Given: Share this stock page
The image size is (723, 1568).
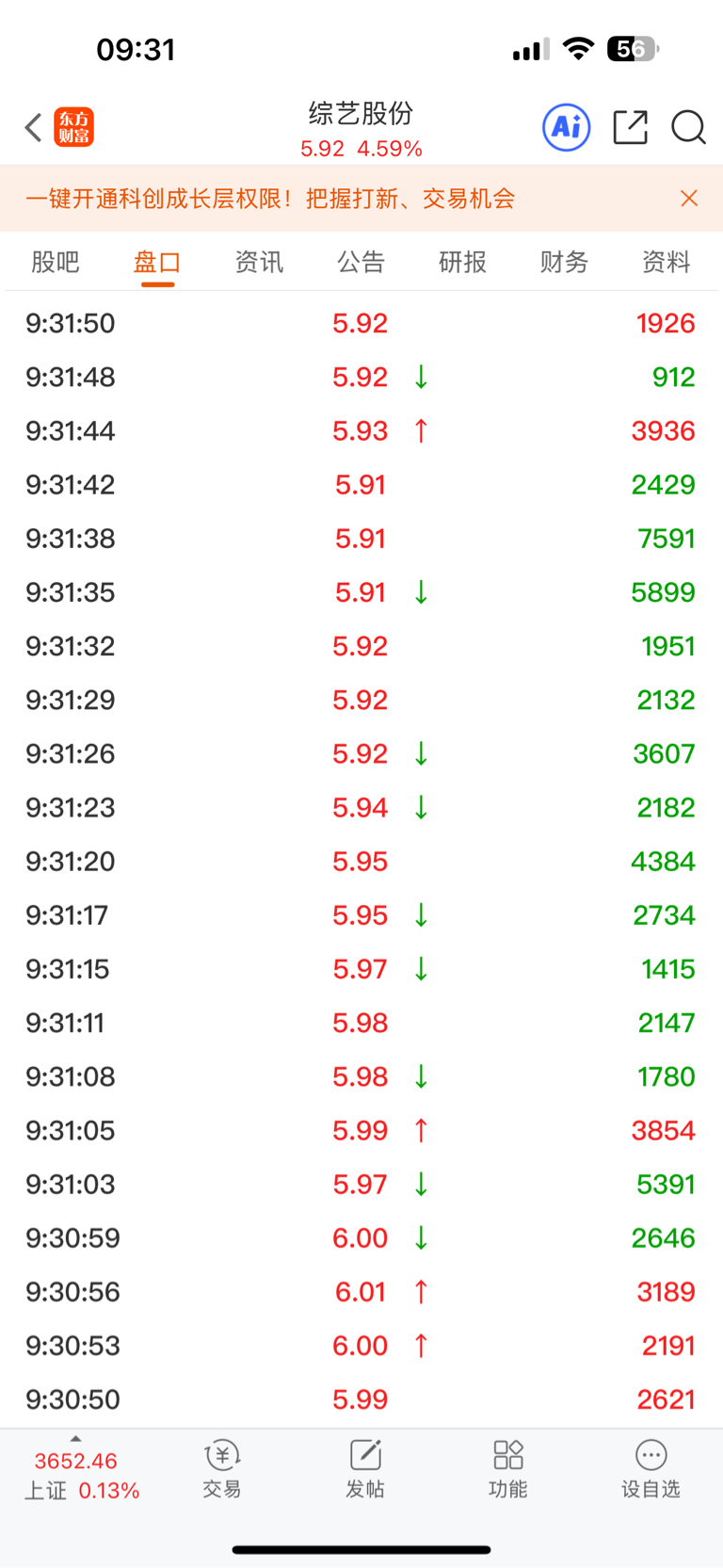Looking at the screenshot, I should click(630, 127).
